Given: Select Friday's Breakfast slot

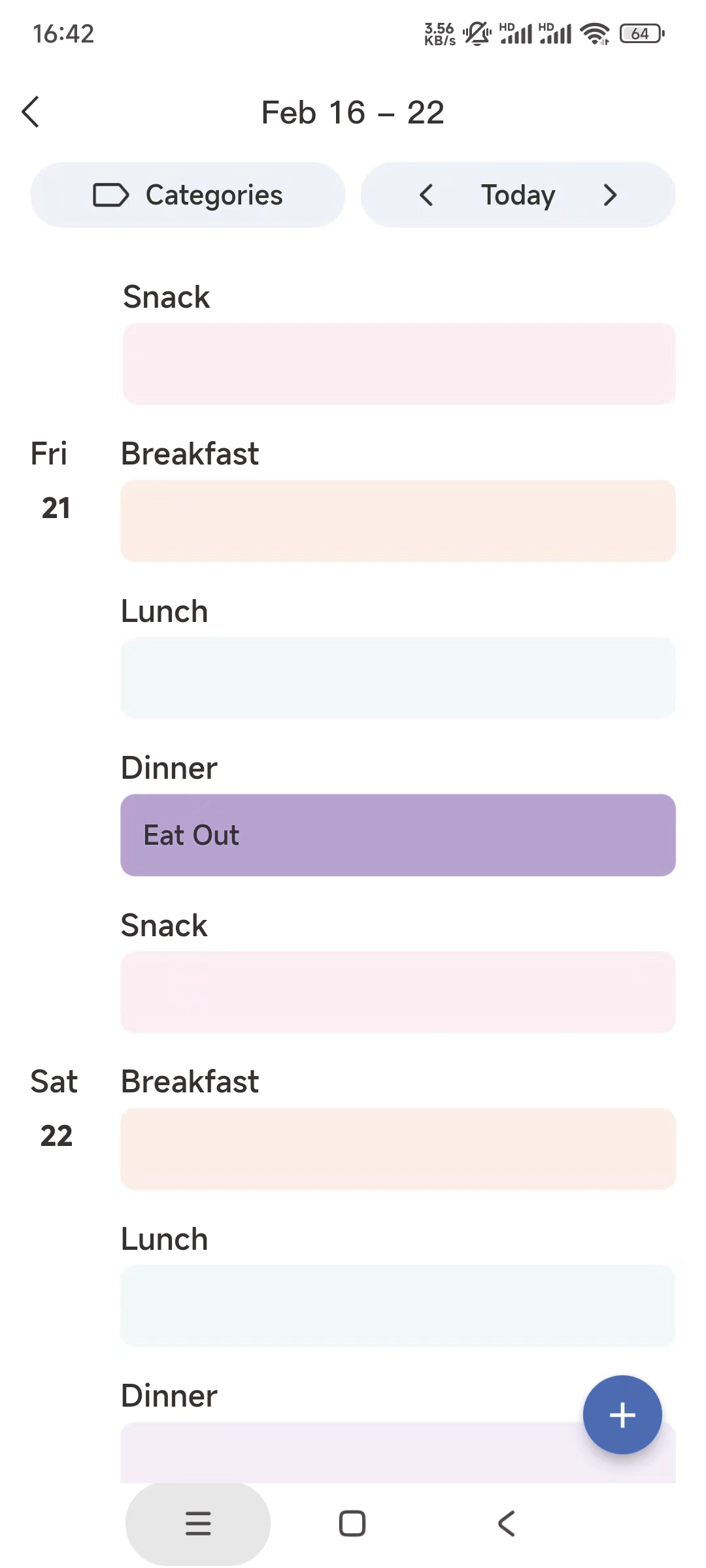Looking at the screenshot, I should point(397,521).
